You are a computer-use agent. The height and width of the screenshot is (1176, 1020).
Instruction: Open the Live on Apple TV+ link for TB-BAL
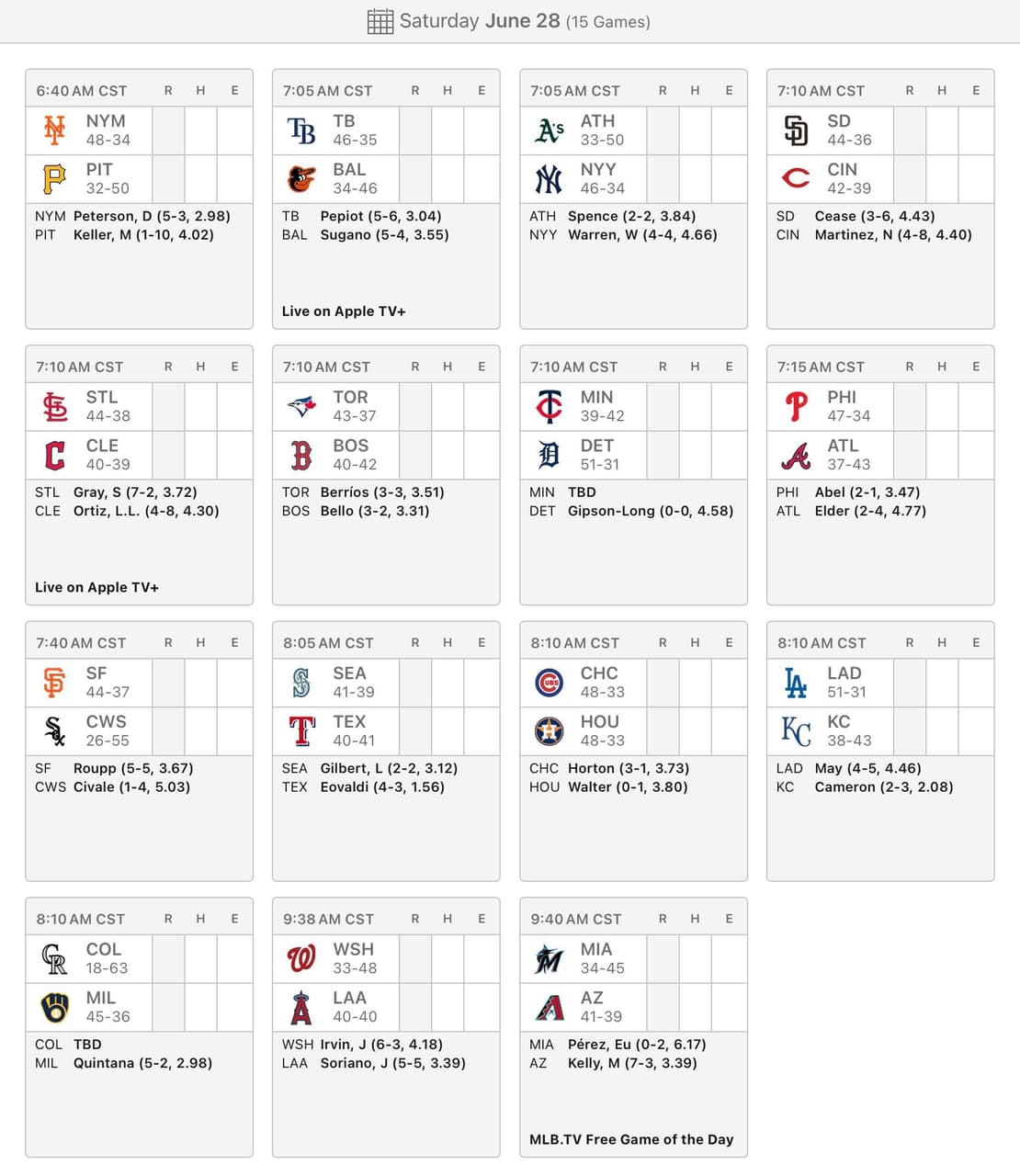click(x=342, y=311)
